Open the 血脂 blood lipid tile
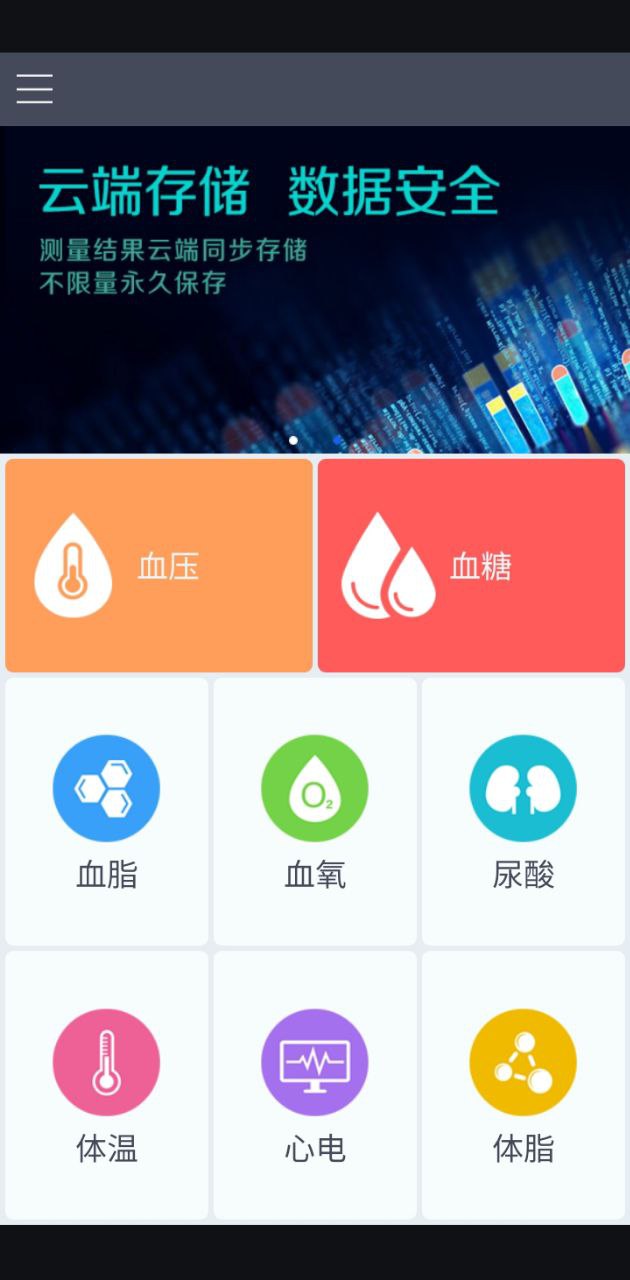Viewport: 630px width, 1280px height. (x=107, y=811)
